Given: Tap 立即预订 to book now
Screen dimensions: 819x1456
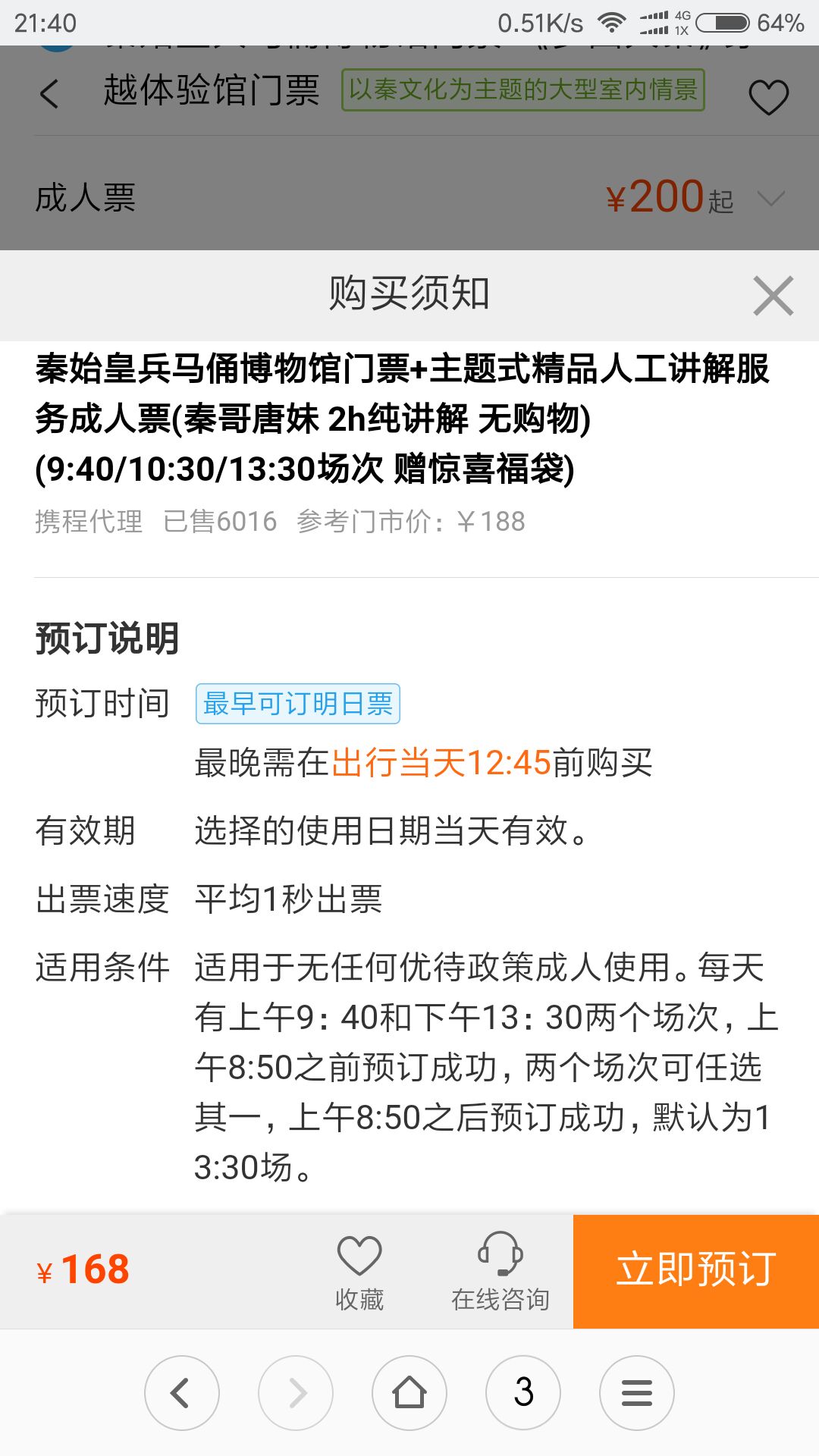Looking at the screenshot, I should [696, 1271].
